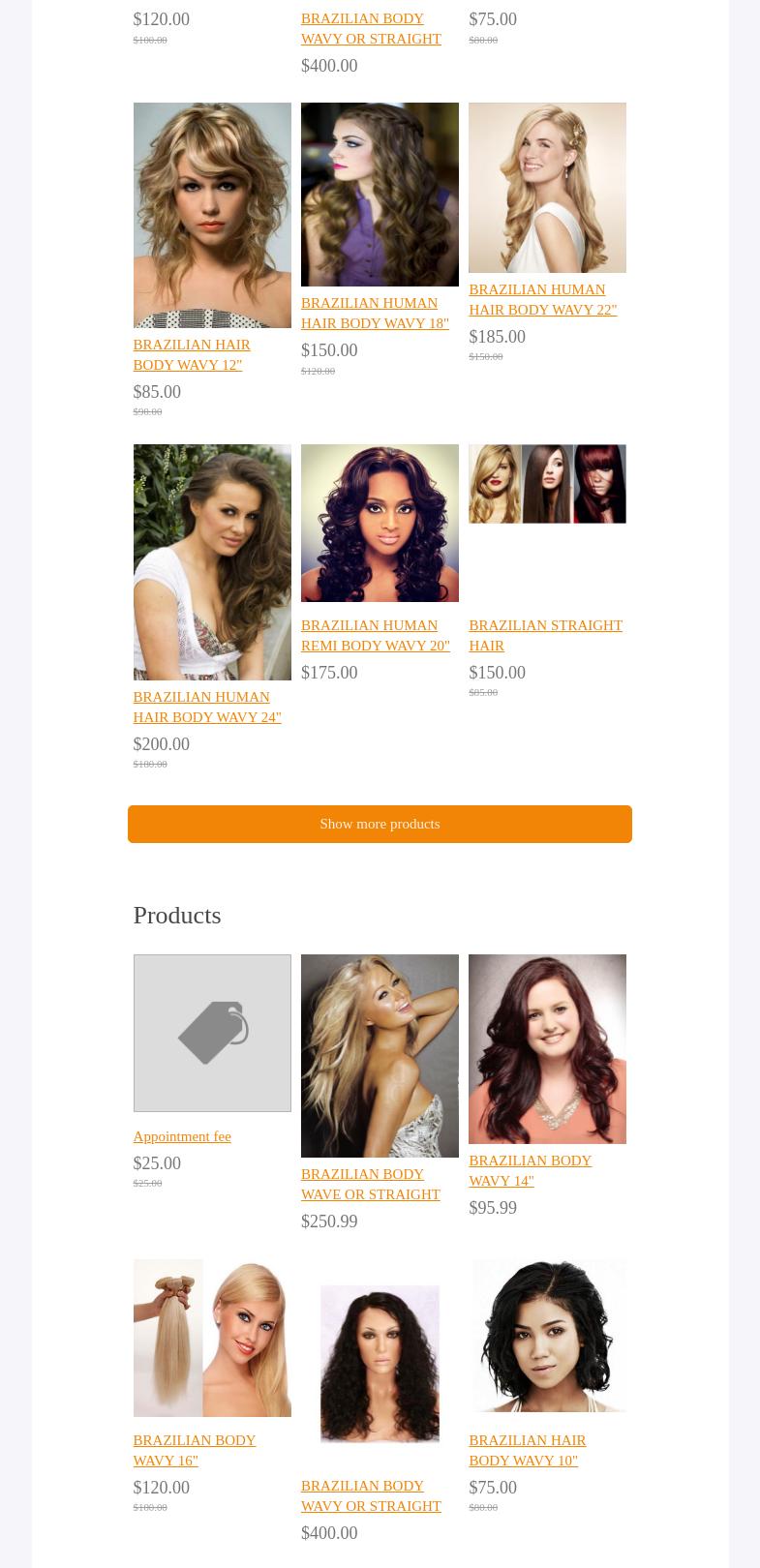The width and height of the screenshot is (760, 1568).
Task: Tap Show more products button
Action: (x=380, y=824)
